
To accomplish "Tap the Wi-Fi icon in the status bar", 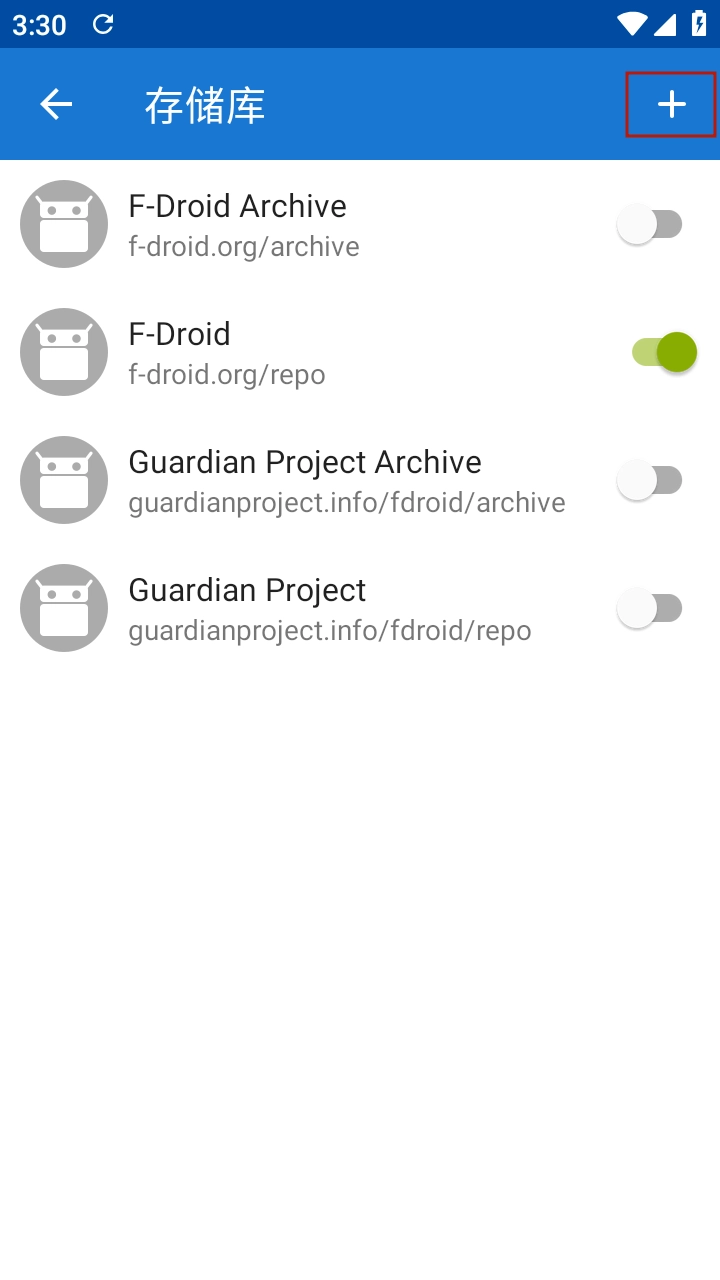I will pos(631,24).
